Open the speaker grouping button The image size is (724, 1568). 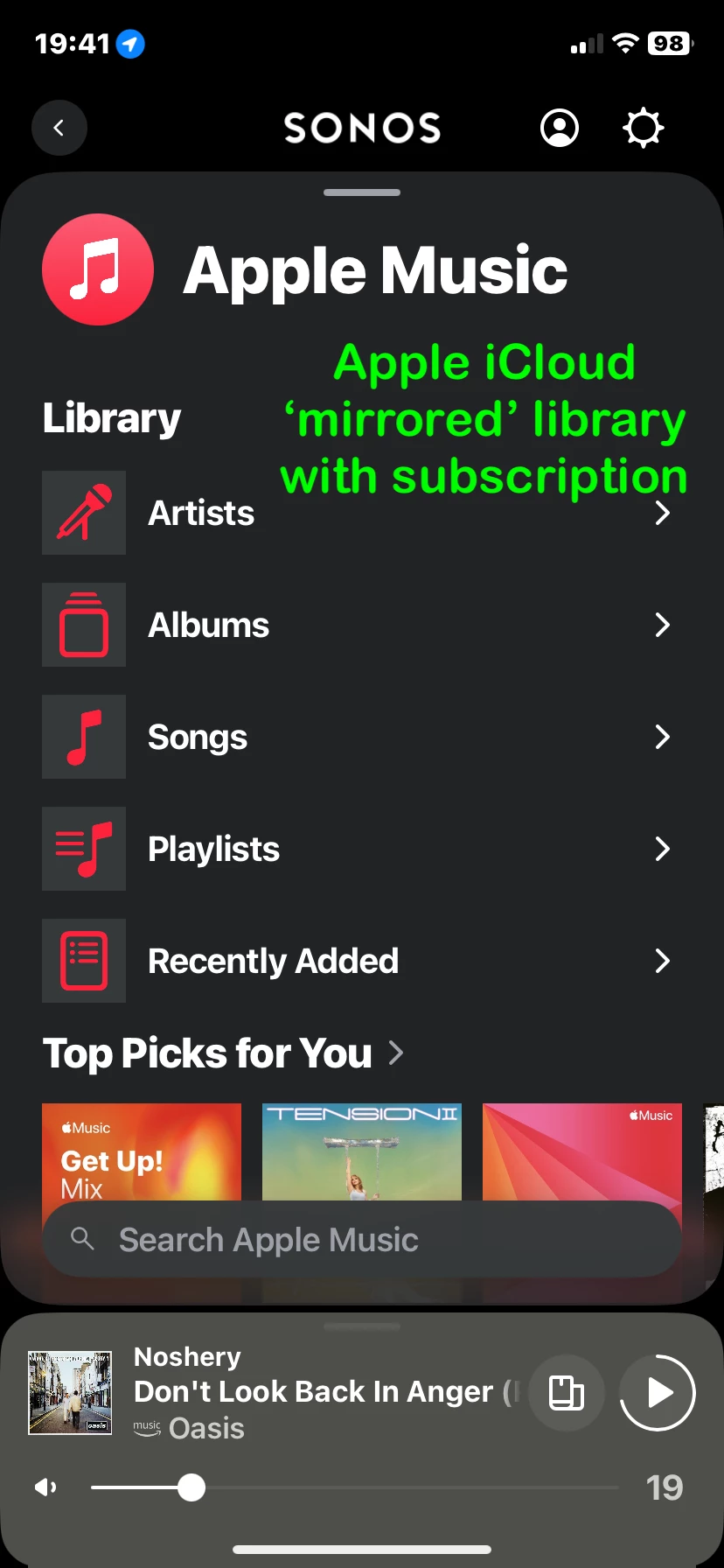[567, 1392]
